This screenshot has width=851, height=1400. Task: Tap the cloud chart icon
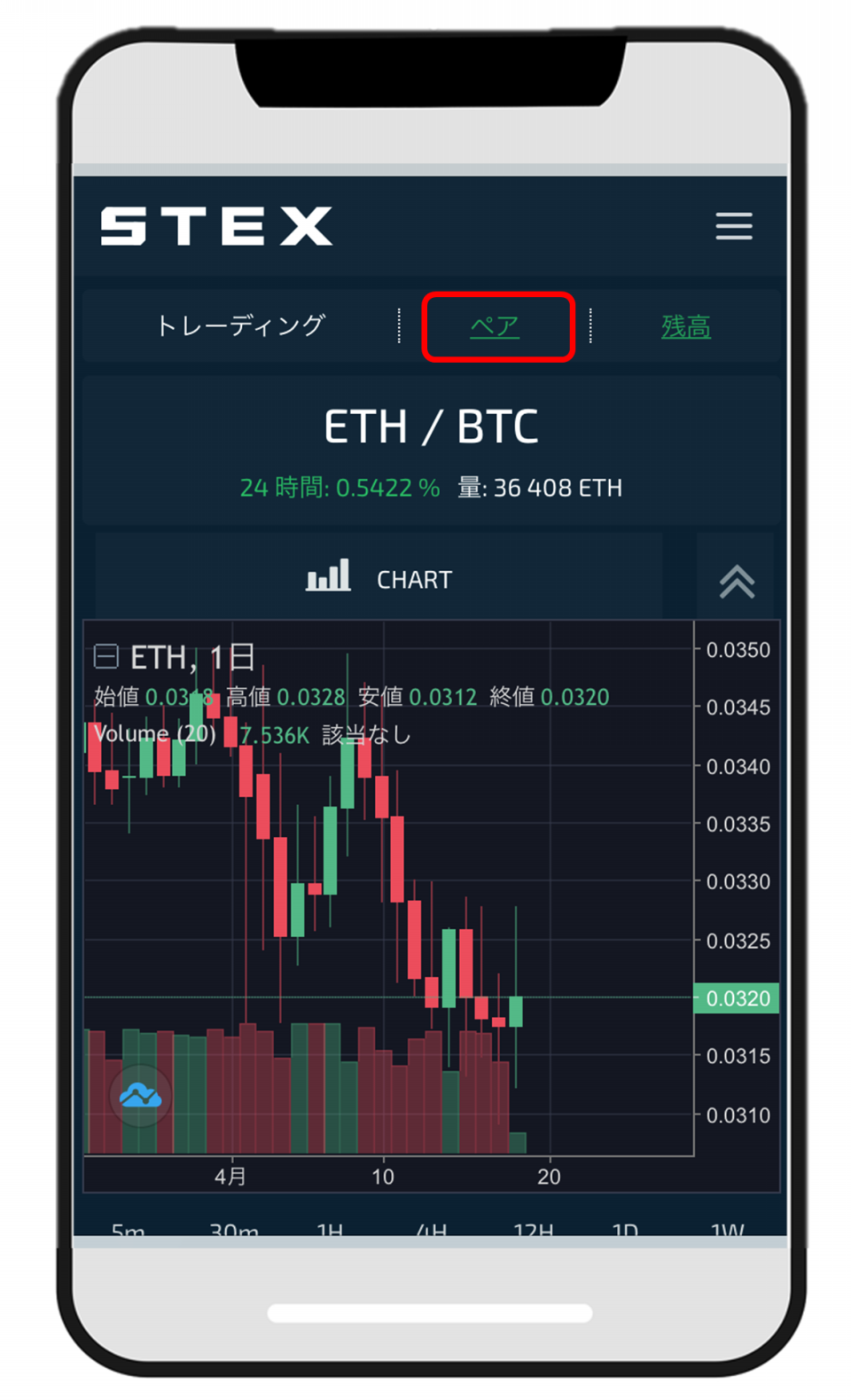(x=140, y=1097)
